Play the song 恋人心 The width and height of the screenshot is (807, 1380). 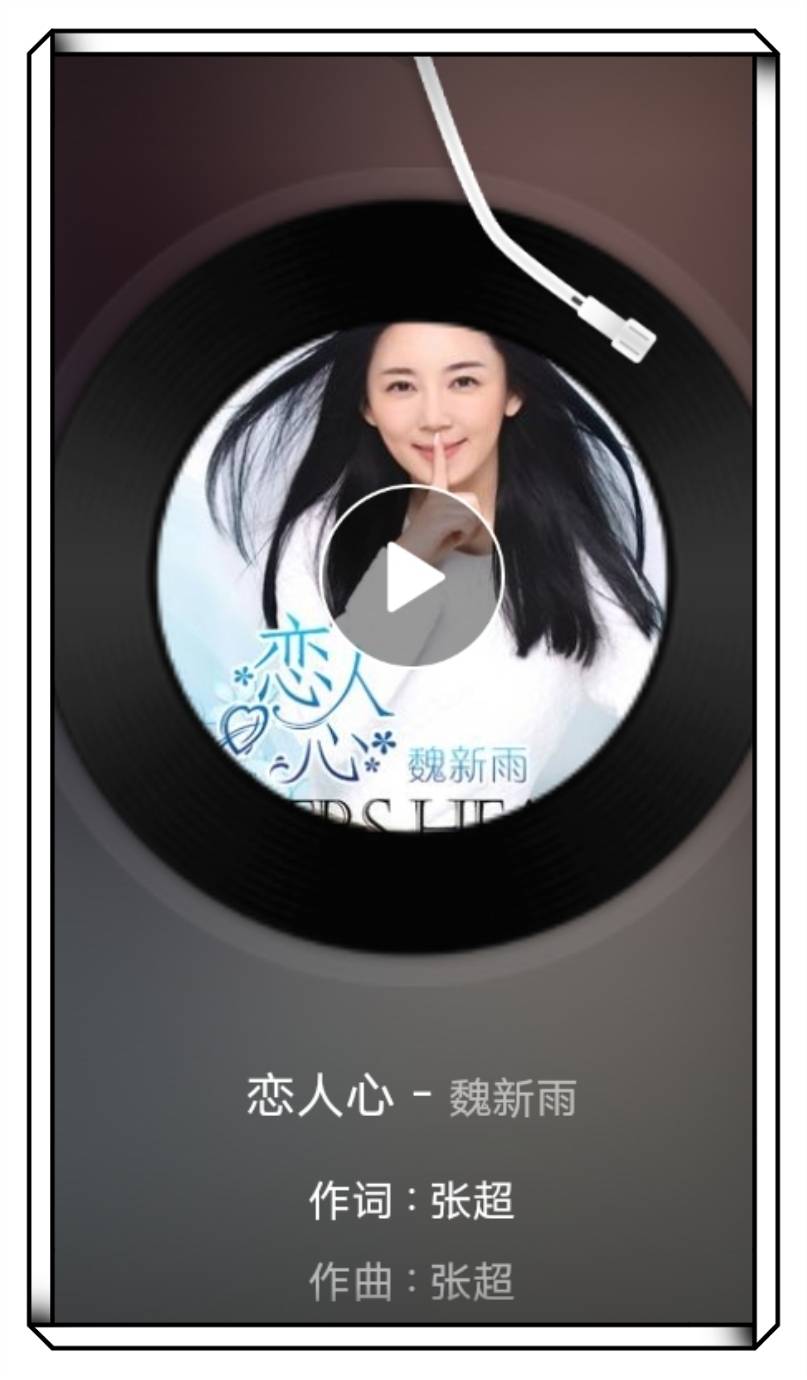[x=411, y=577]
